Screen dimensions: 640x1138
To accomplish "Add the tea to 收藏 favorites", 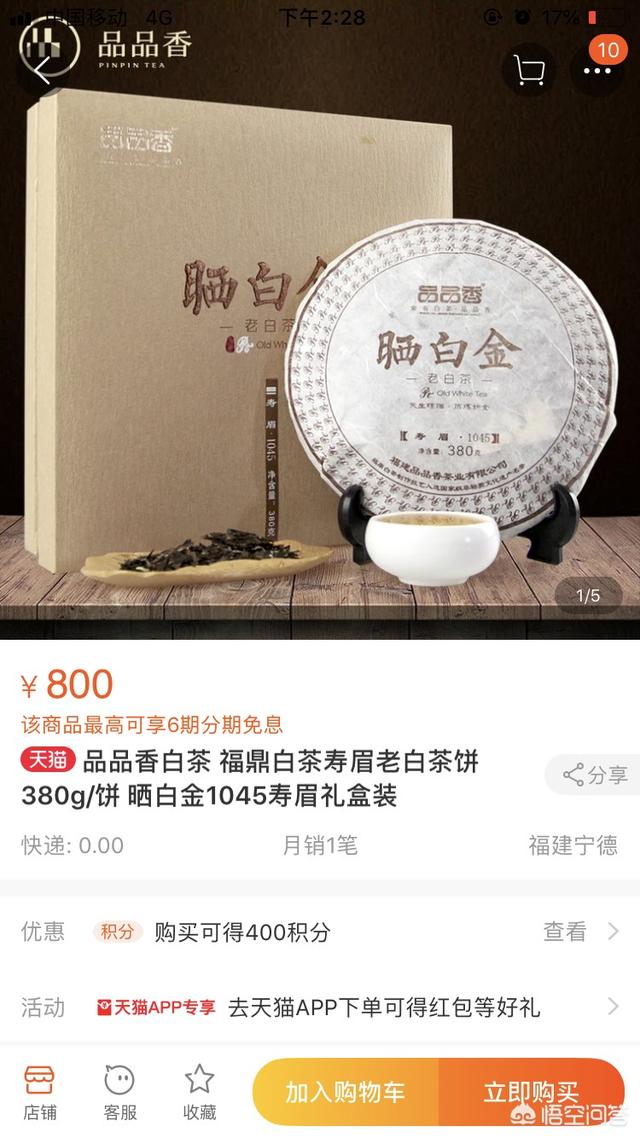I will 200,1092.
